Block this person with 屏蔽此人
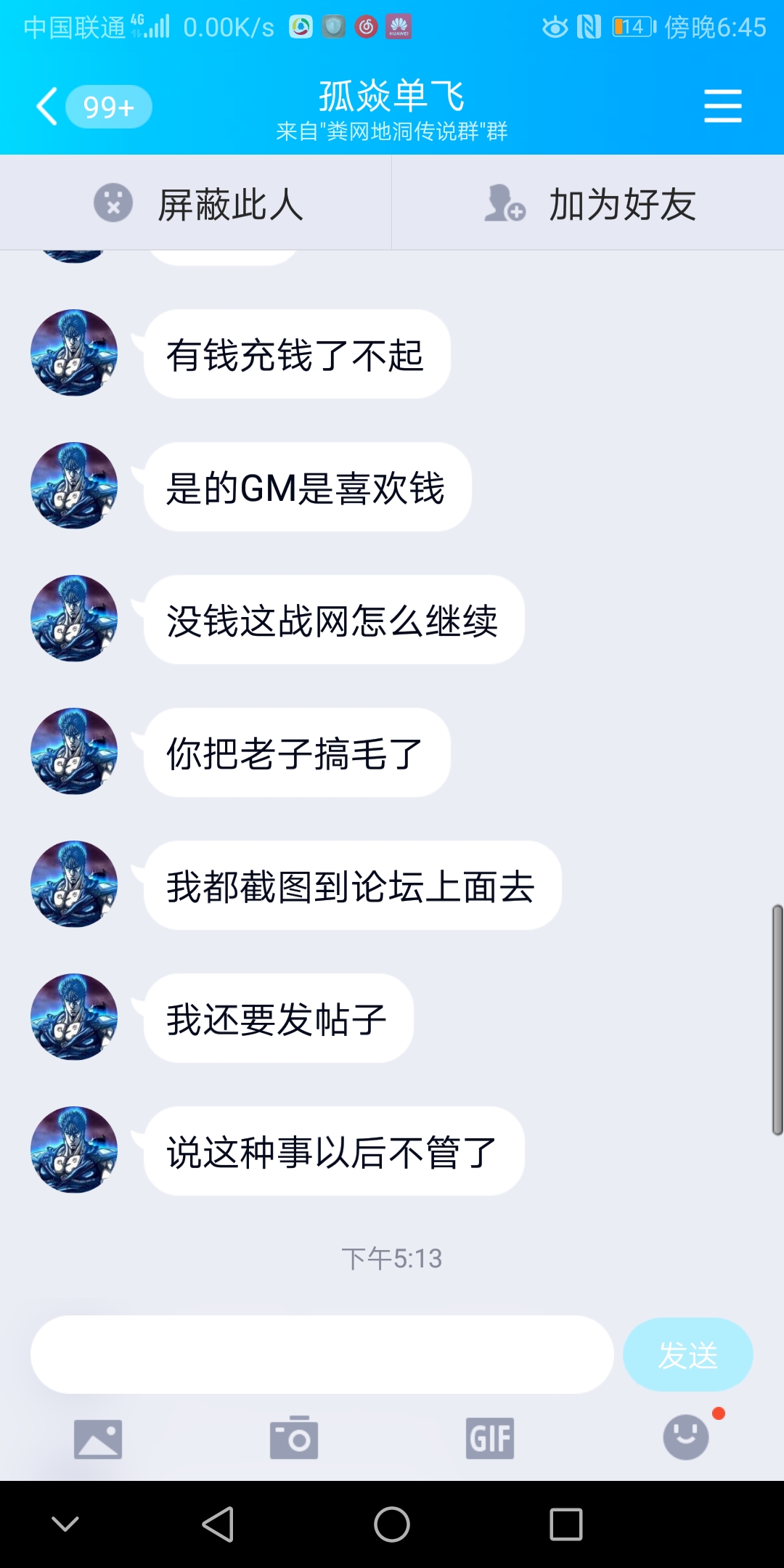 coord(196,203)
